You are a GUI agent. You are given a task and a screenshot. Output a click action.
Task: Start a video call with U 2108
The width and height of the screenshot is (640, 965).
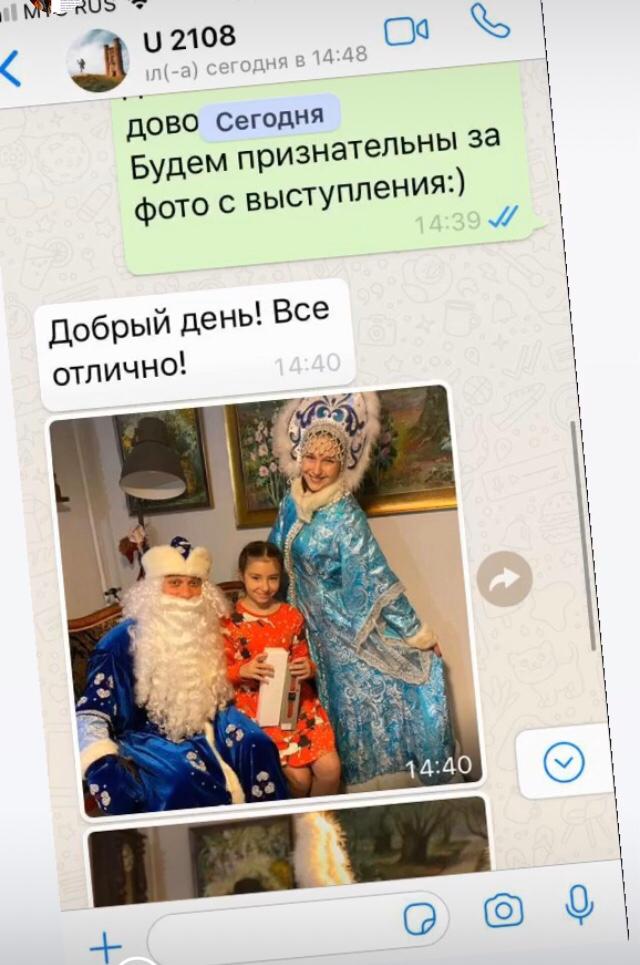[x=407, y=31]
